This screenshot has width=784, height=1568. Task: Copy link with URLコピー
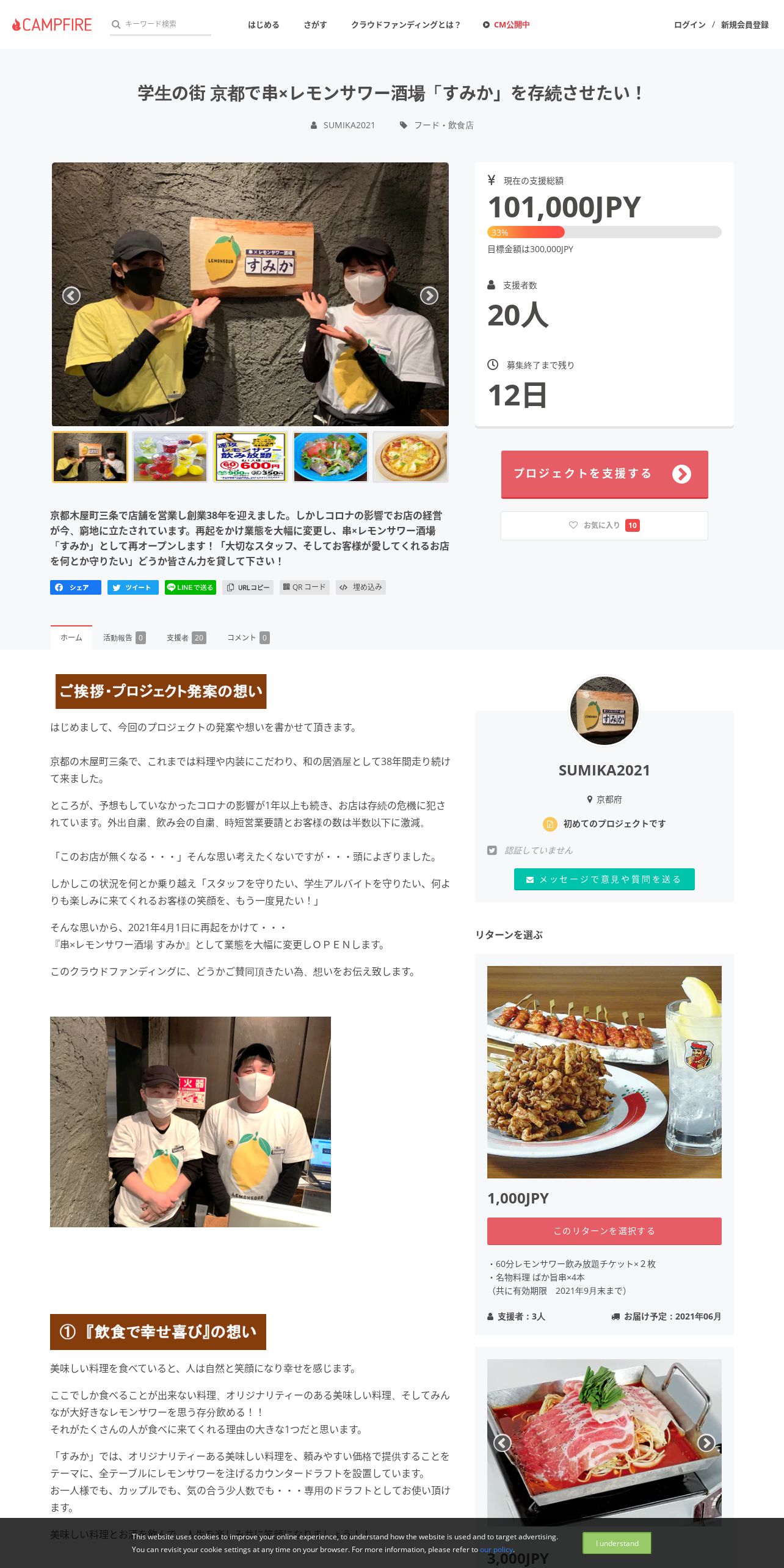(248, 587)
